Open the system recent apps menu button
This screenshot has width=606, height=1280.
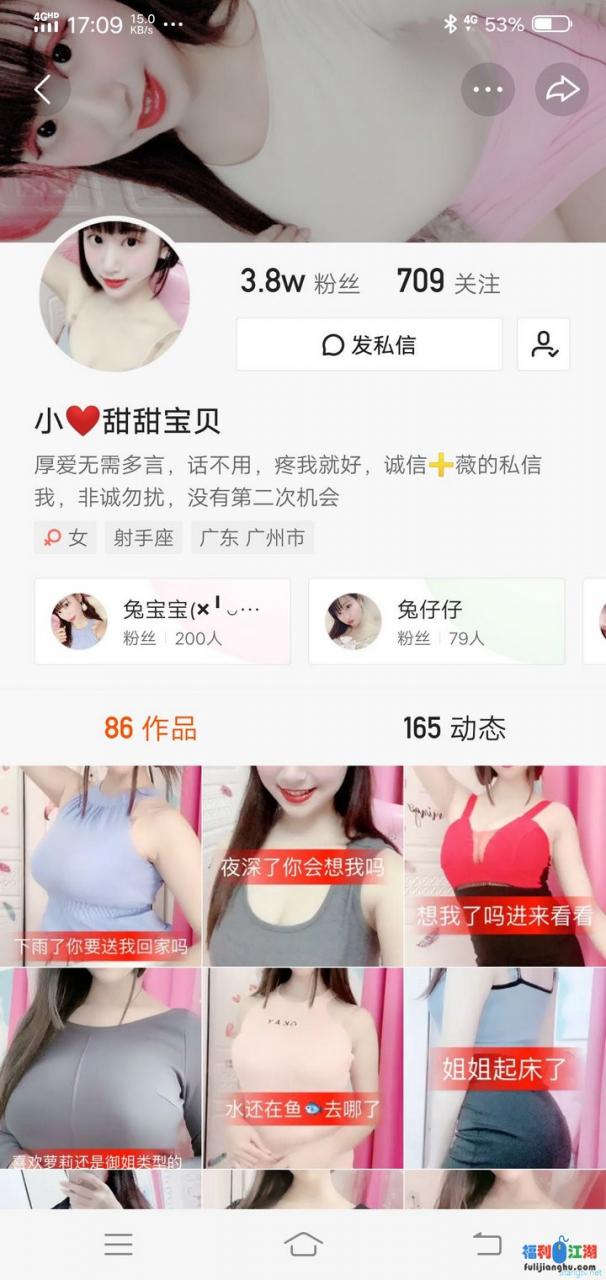click(x=118, y=1243)
